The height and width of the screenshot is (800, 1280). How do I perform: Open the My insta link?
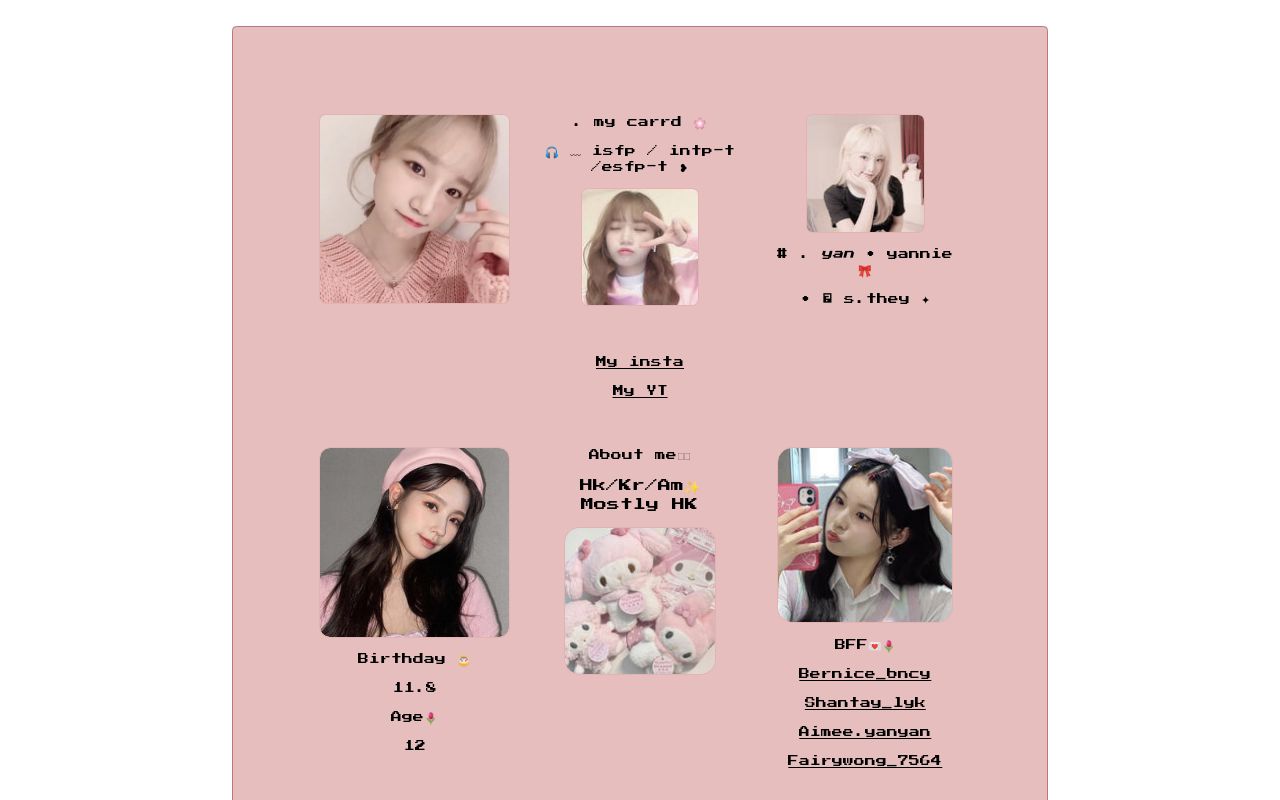click(639, 361)
